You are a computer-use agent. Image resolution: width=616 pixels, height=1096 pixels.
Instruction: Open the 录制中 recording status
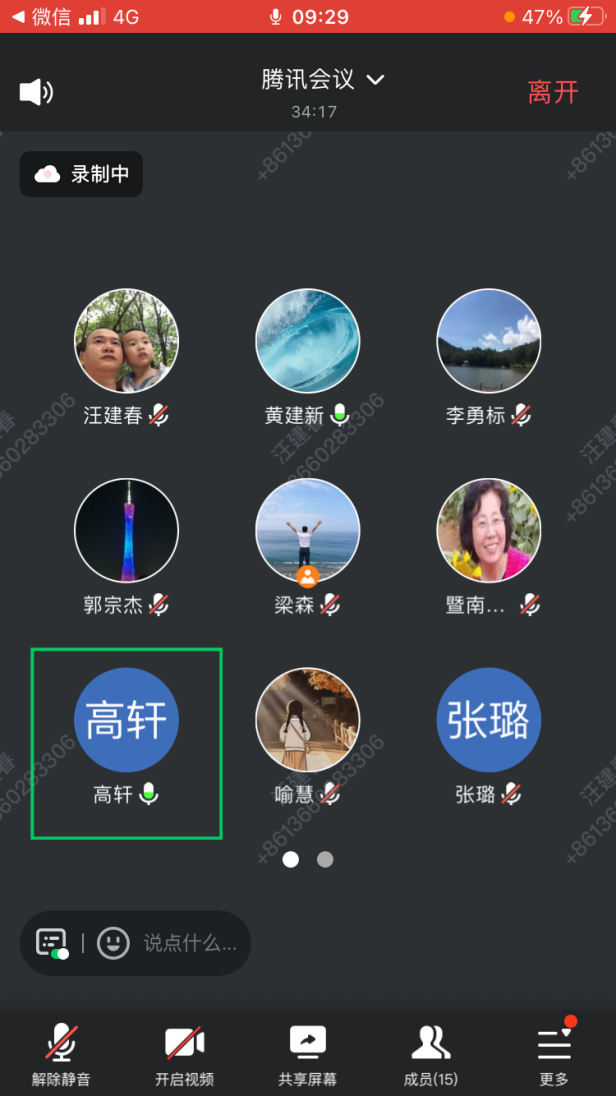pyautogui.click(x=82, y=174)
